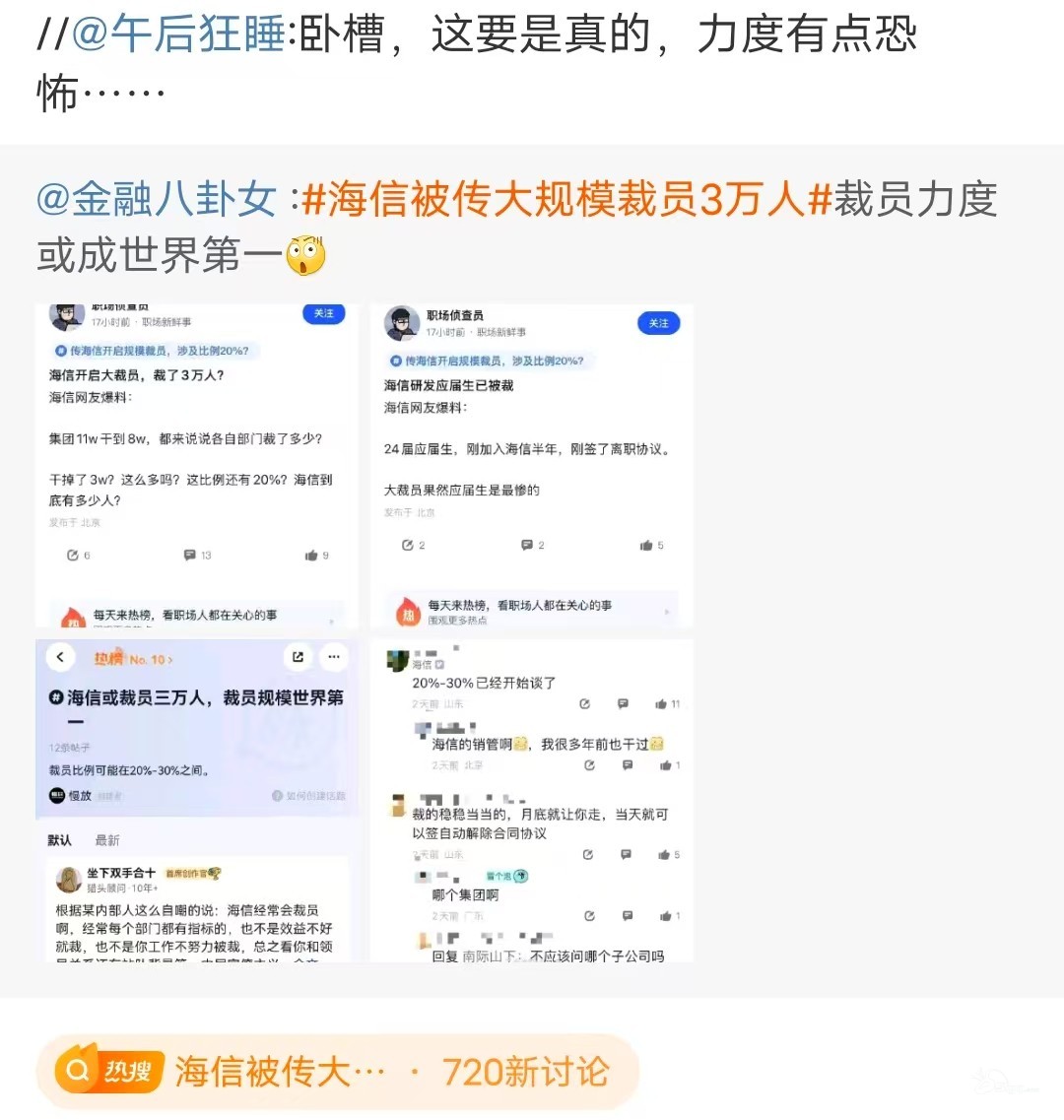
Task: Open the 热搜 chip 海信被传大… 720新讨论
Action: (337, 1072)
